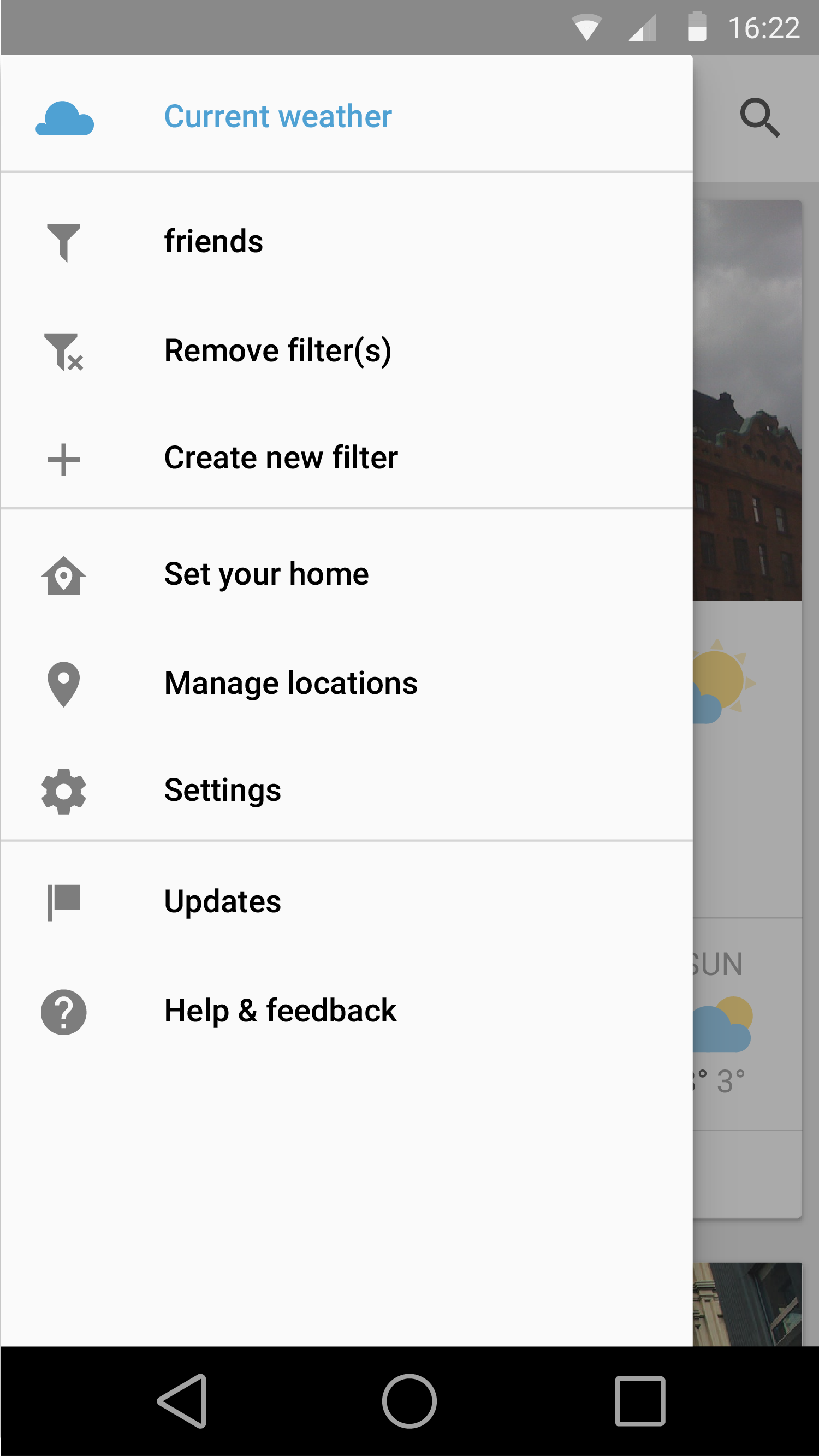The width and height of the screenshot is (819, 1456).
Task: Go back with the system back button
Action: click(182, 1401)
